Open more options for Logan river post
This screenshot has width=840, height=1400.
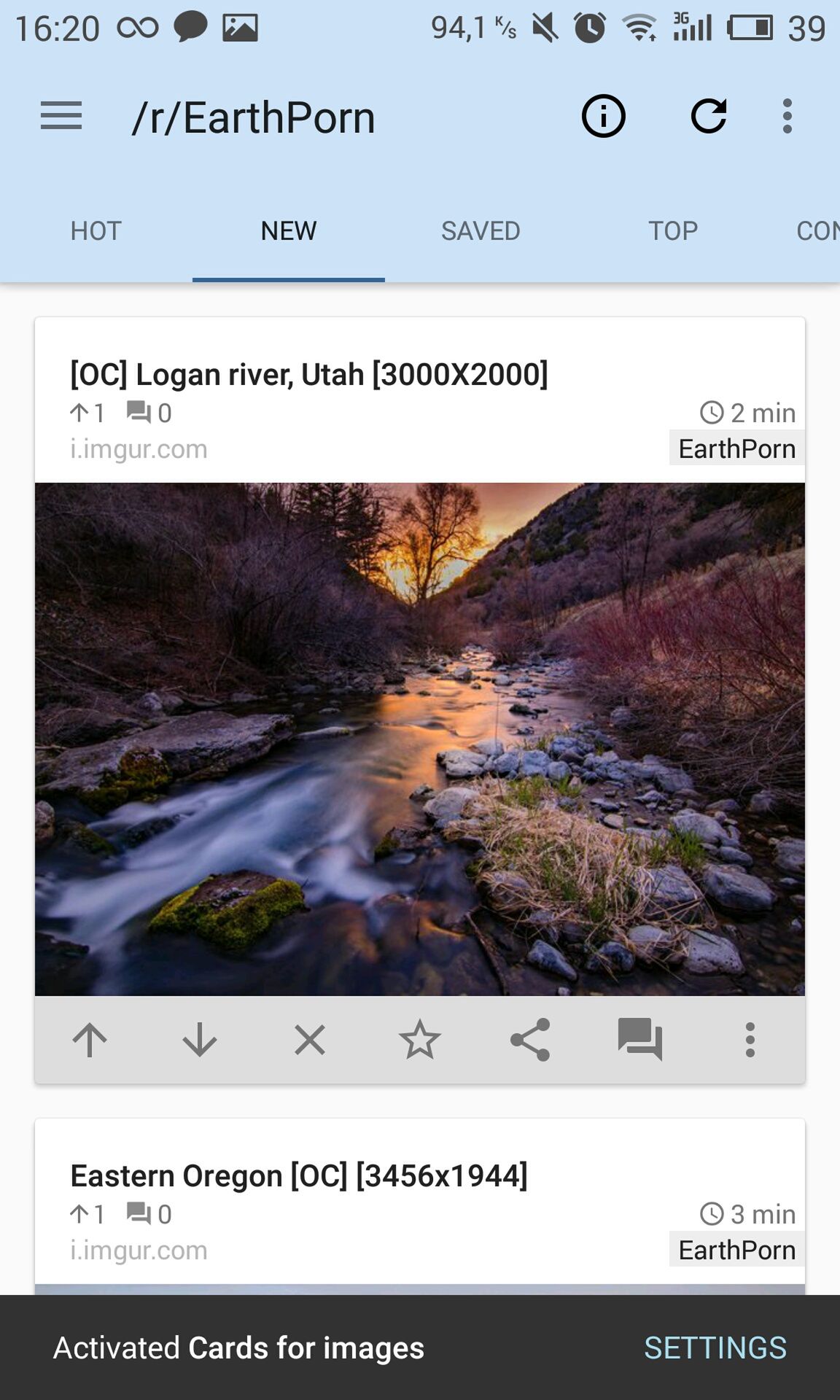(750, 1040)
